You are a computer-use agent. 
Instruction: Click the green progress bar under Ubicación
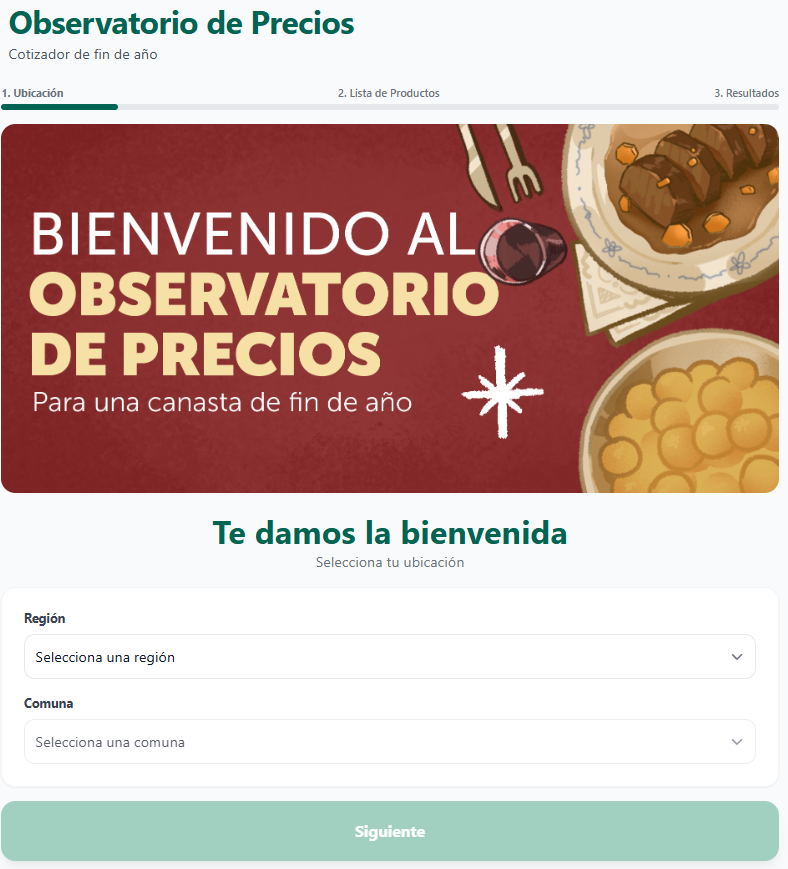click(59, 106)
